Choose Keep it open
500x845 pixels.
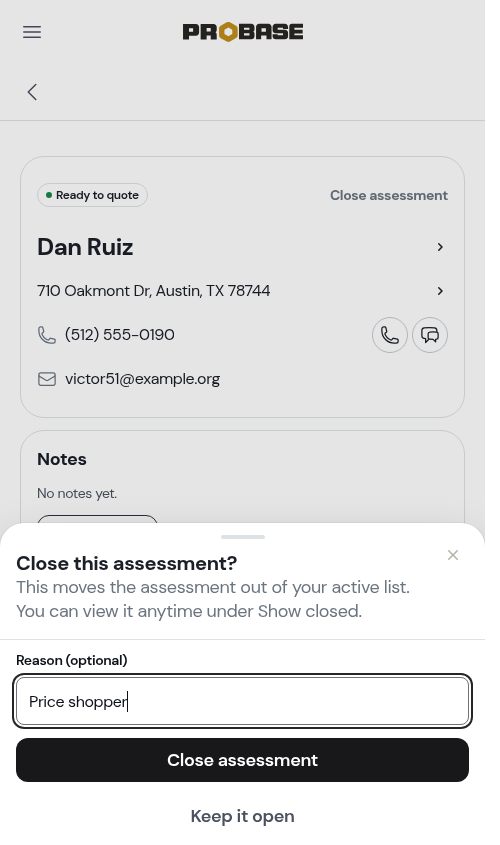coord(242,816)
